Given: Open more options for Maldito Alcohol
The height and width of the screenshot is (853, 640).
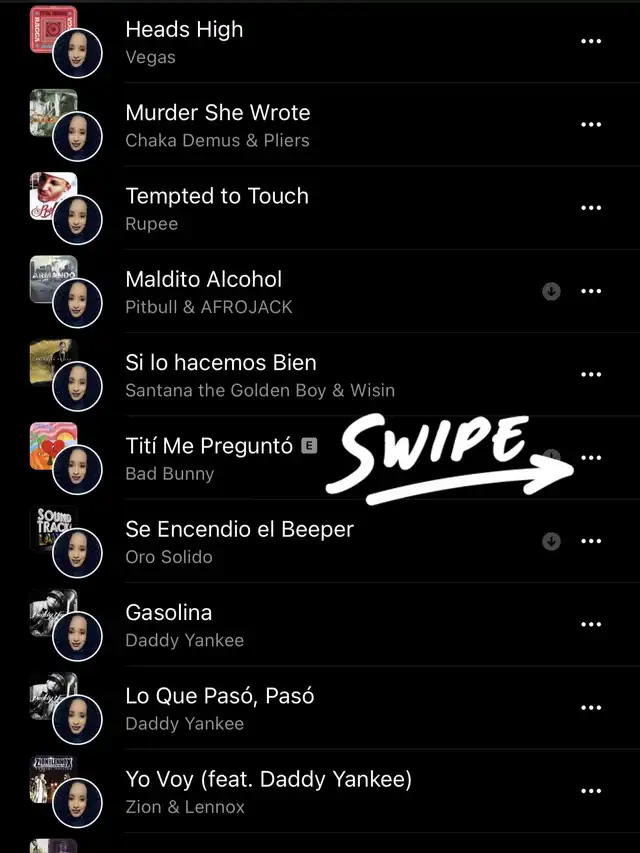Looking at the screenshot, I should 591,291.
